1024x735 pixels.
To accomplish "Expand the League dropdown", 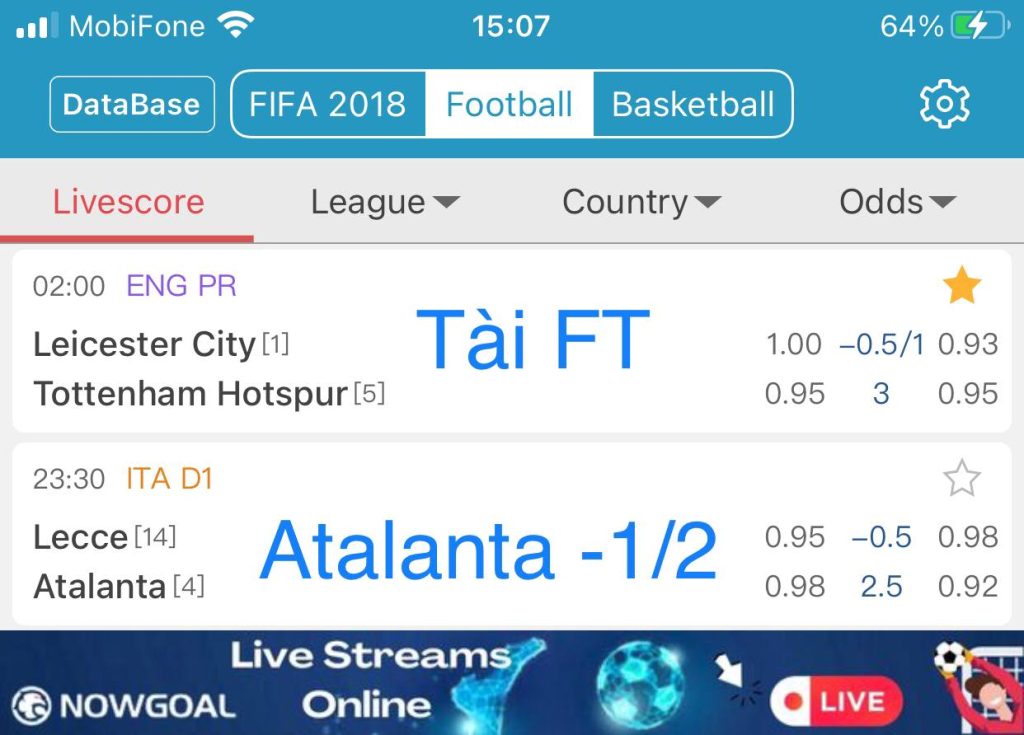I will tap(384, 202).
